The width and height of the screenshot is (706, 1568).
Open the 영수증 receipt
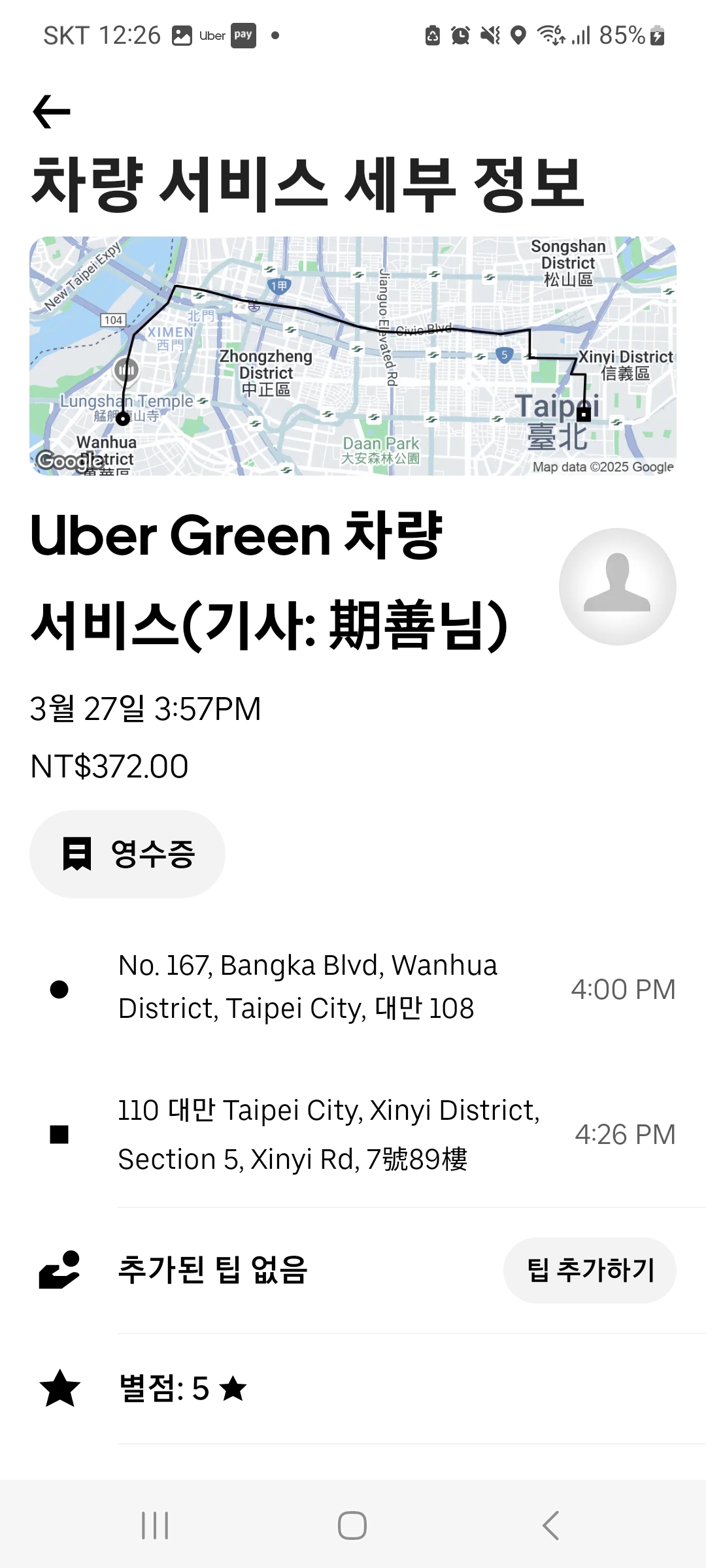pos(127,854)
